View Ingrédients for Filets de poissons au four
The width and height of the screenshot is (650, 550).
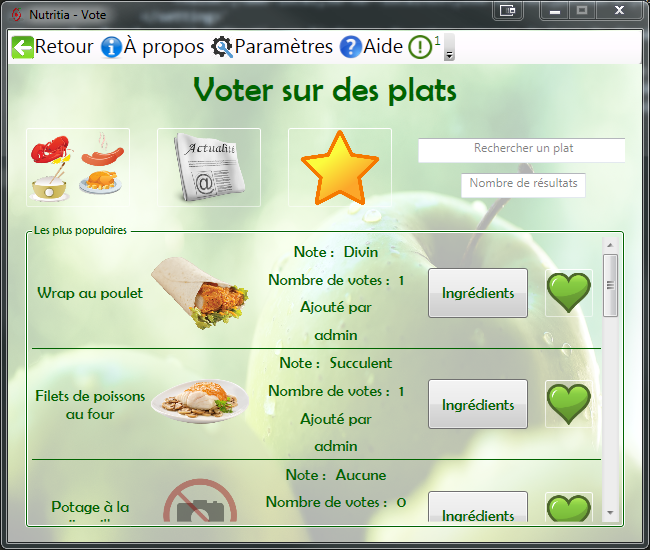click(x=478, y=405)
